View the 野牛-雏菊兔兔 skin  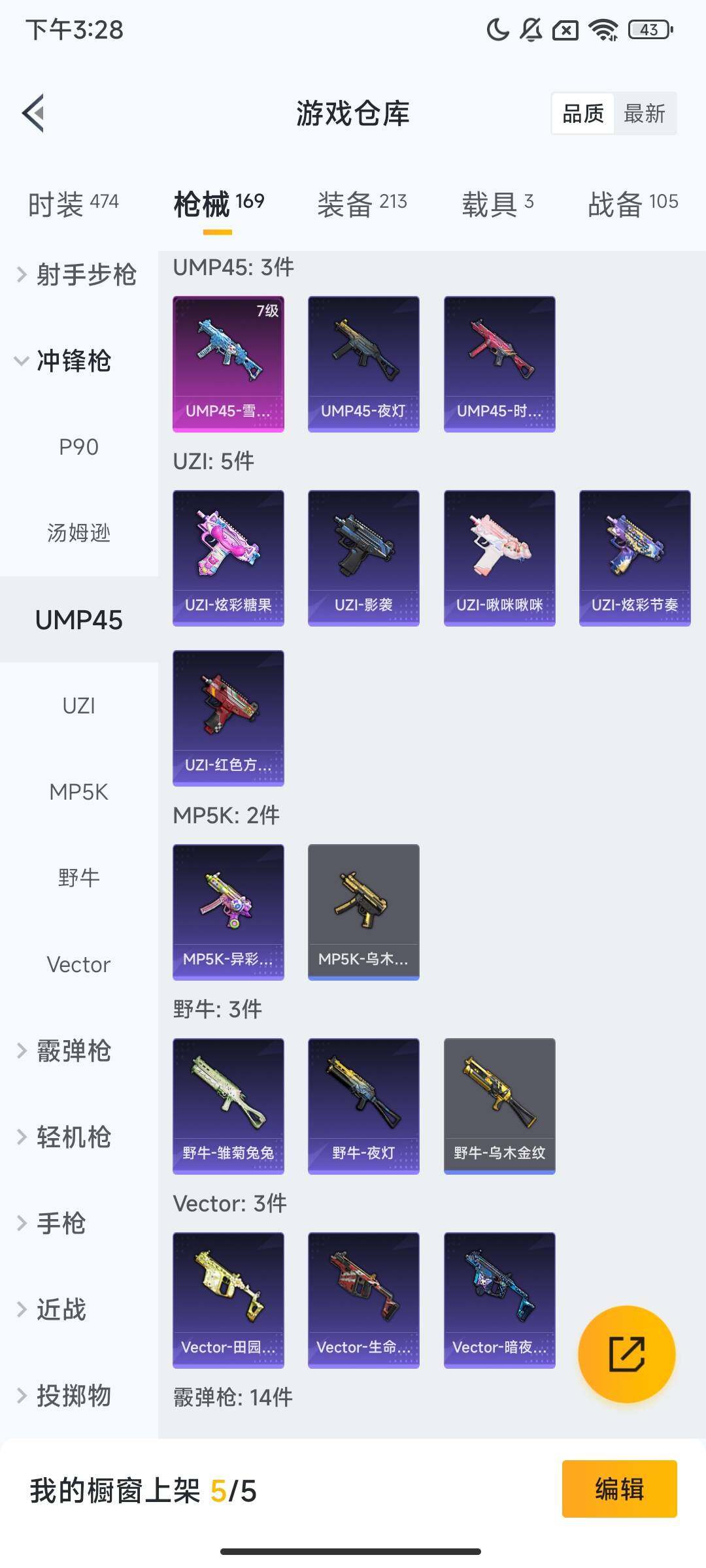[228, 1106]
